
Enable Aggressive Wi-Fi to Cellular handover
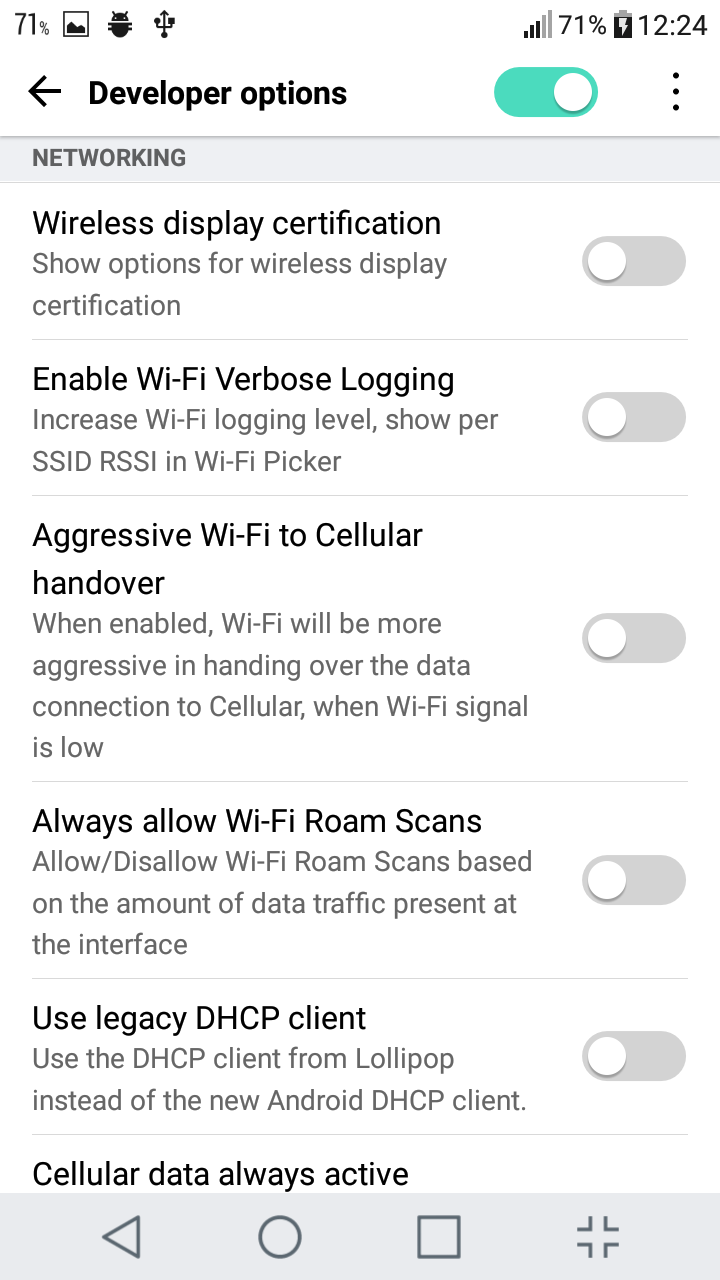point(634,639)
